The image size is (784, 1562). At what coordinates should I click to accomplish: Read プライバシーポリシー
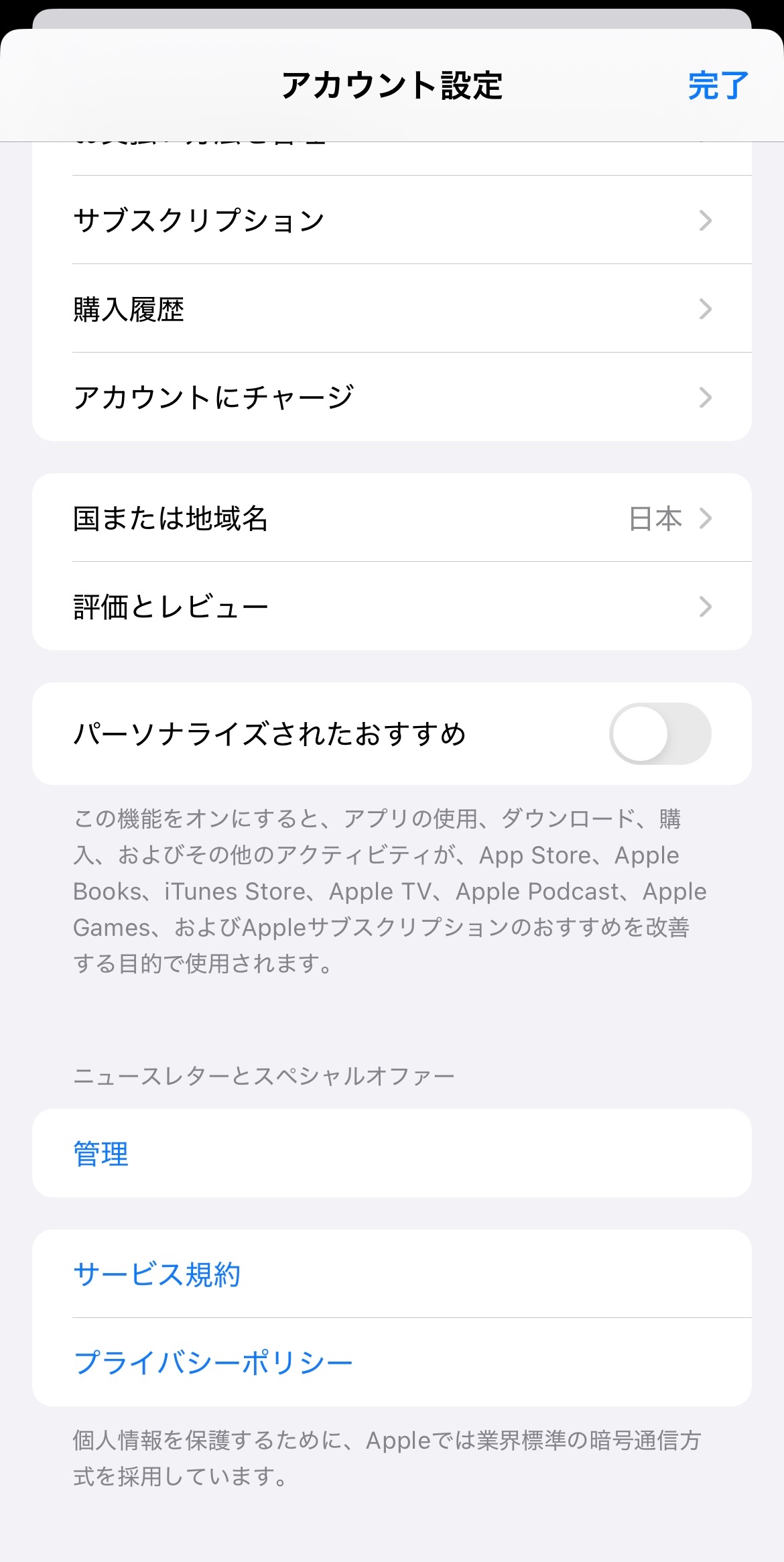[213, 1363]
